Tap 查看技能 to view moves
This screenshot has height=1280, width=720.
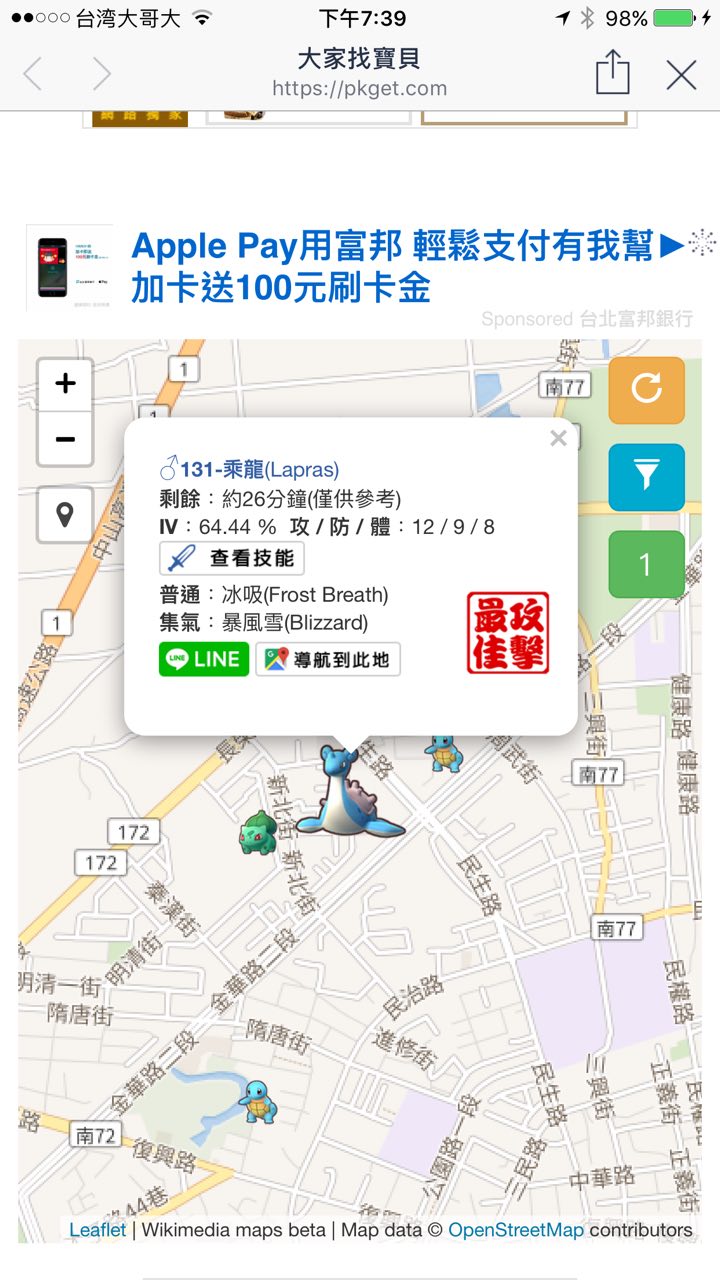tap(232, 558)
